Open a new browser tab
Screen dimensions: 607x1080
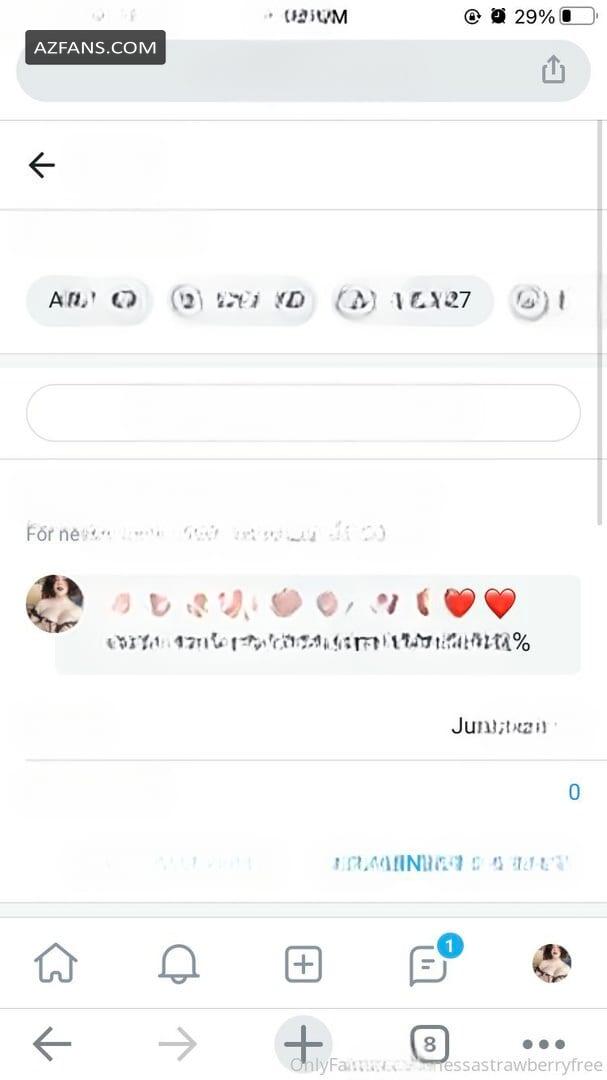303,1044
